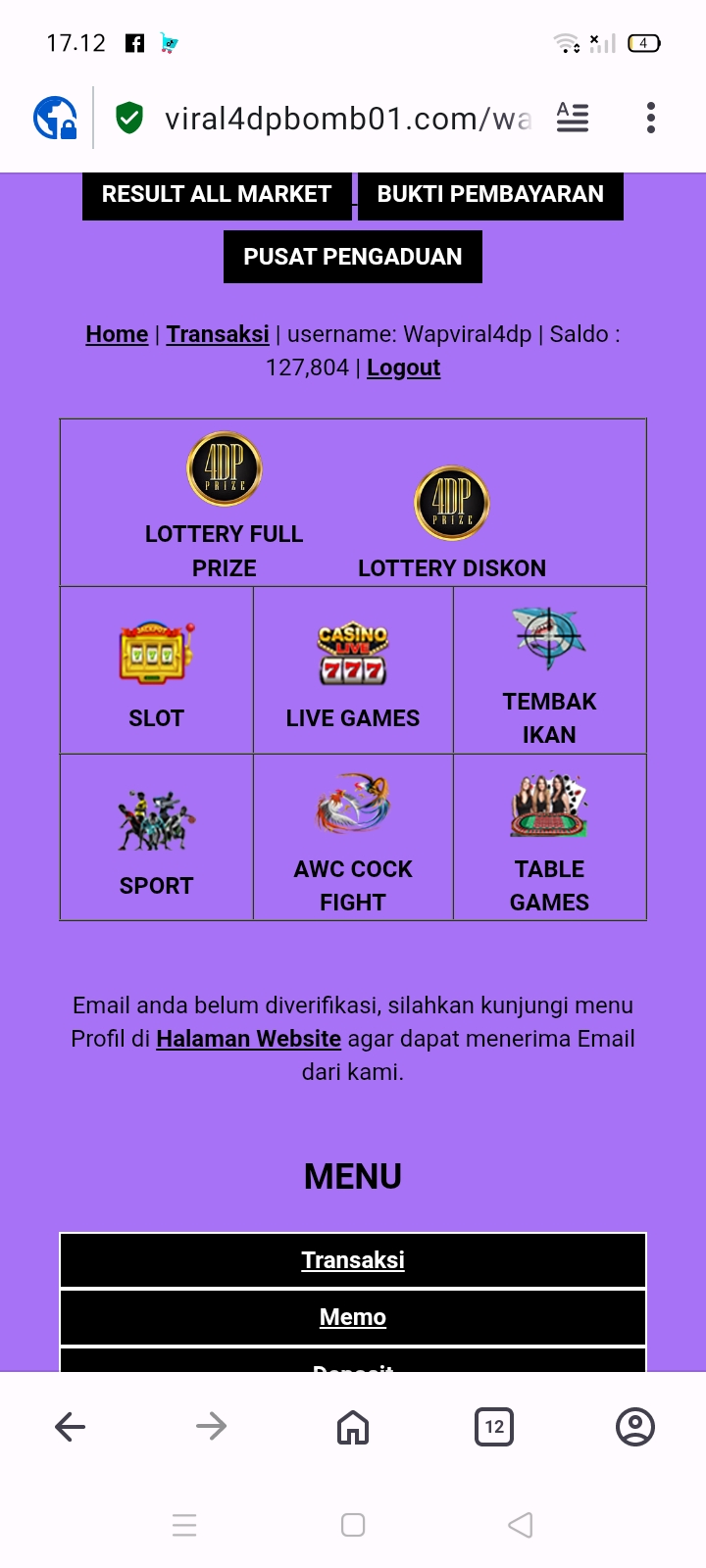
Task: Tap the reader mode icon in address bar
Action: 573,118
